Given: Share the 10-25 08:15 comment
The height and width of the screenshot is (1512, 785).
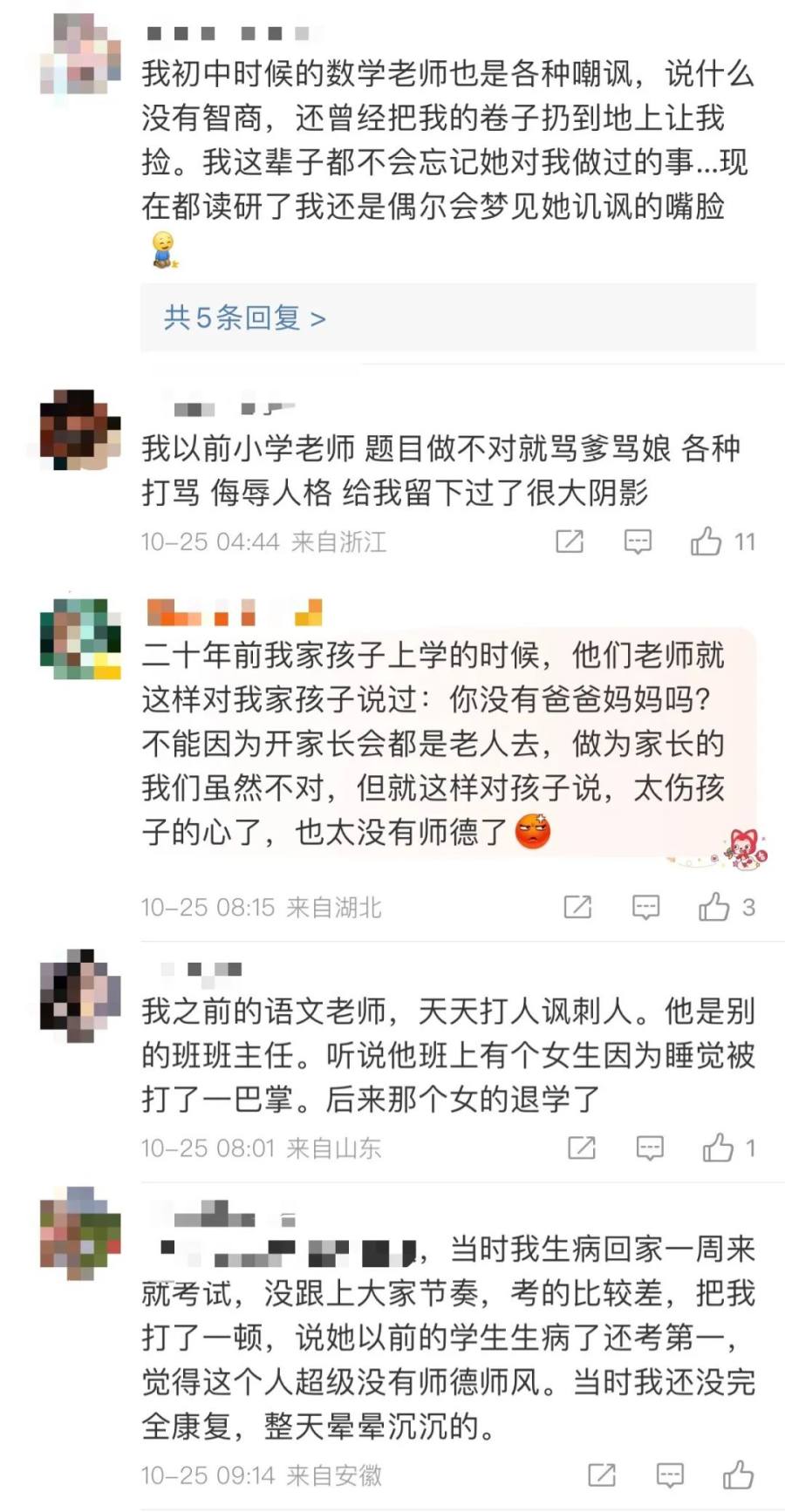Looking at the screenshot, I should click(577, 908).
